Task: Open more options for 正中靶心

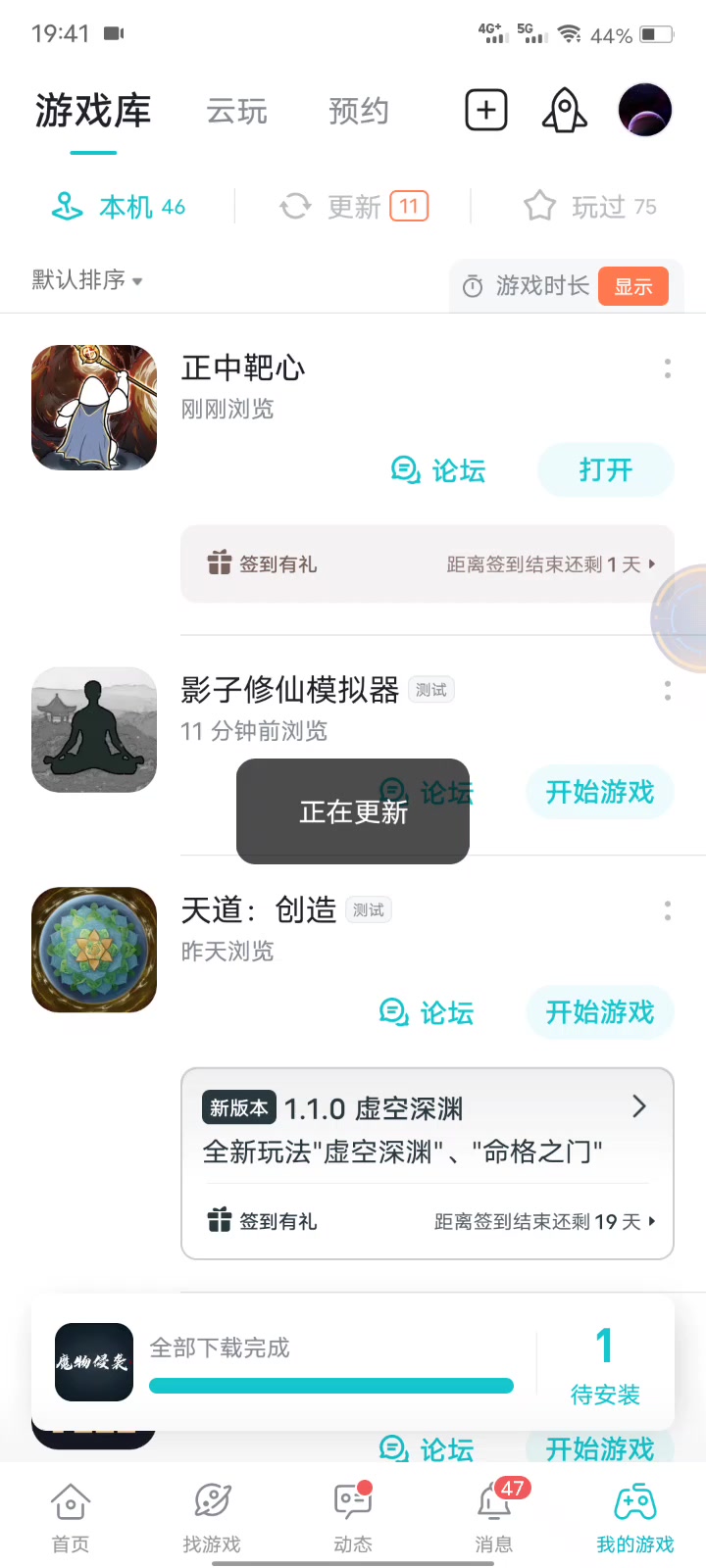Action: coord(668,368)
